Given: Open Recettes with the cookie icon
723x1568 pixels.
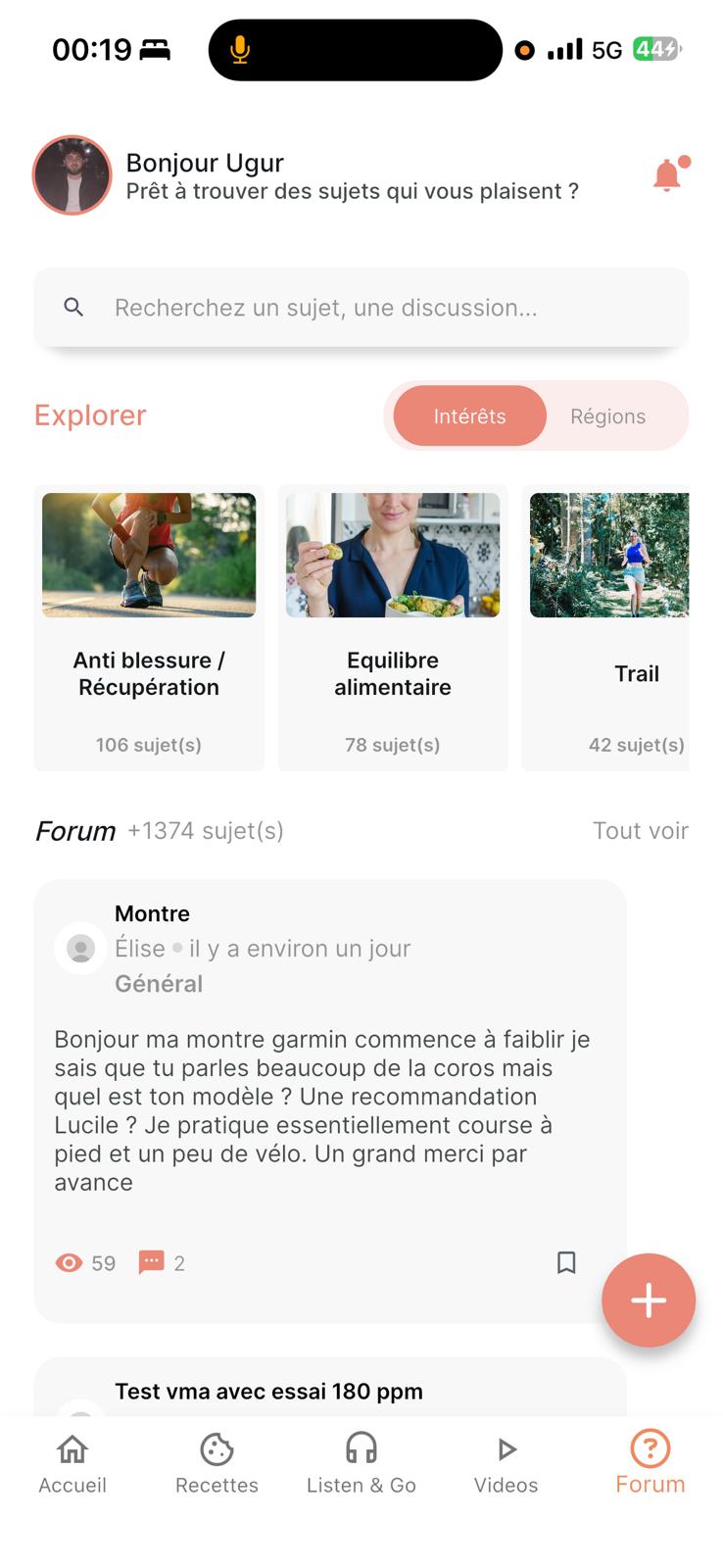Looking at the screenshot, I should tap(217, 1449).
